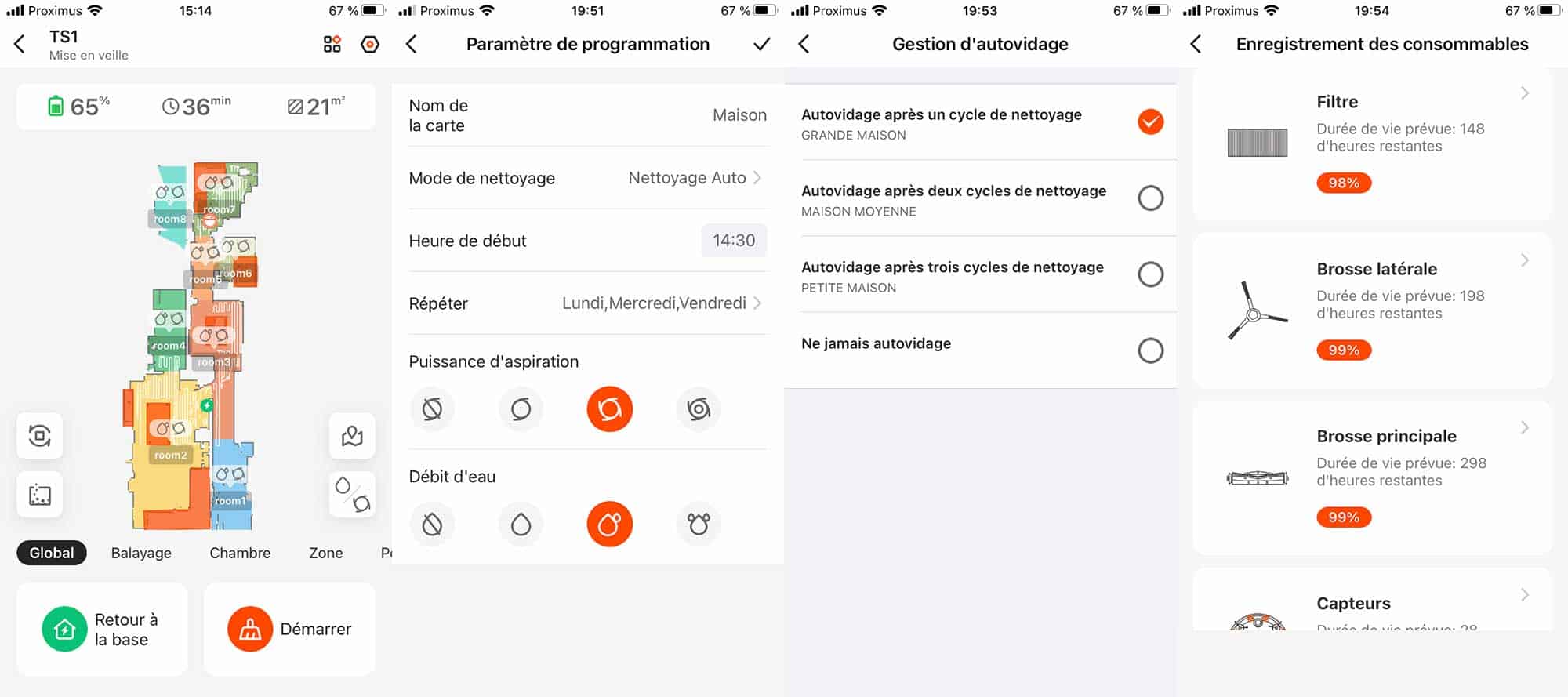Select autovidage après deux cycles de nettoyage
The width and height of the screenshot is (1568, 697).
pyautogui.click(x=1149, y=198)
